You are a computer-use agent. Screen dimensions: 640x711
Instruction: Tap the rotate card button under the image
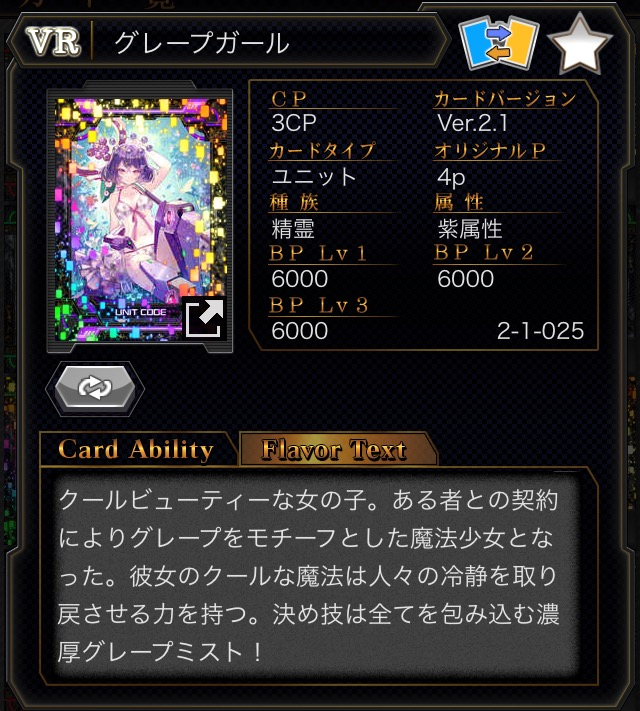[x=95, y=389]
